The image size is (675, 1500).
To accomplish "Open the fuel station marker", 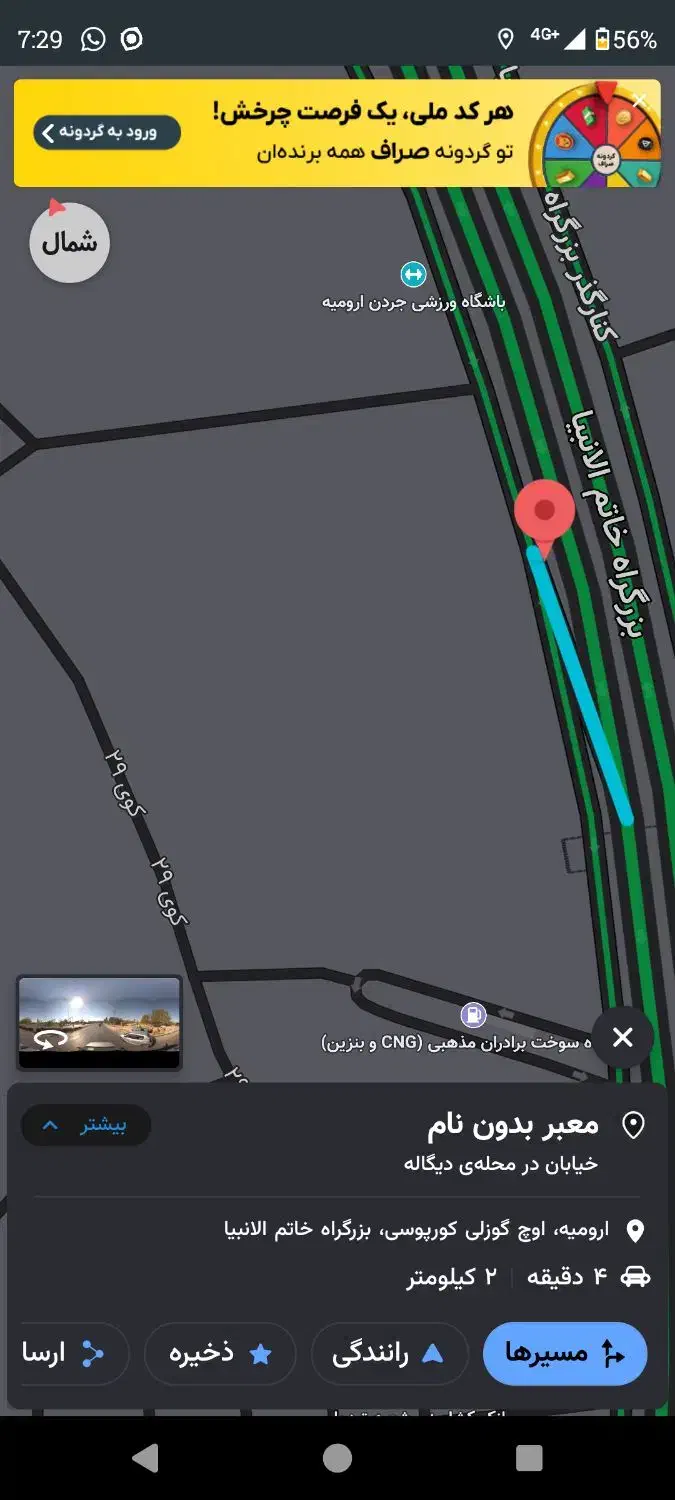I will [473, 1016].
